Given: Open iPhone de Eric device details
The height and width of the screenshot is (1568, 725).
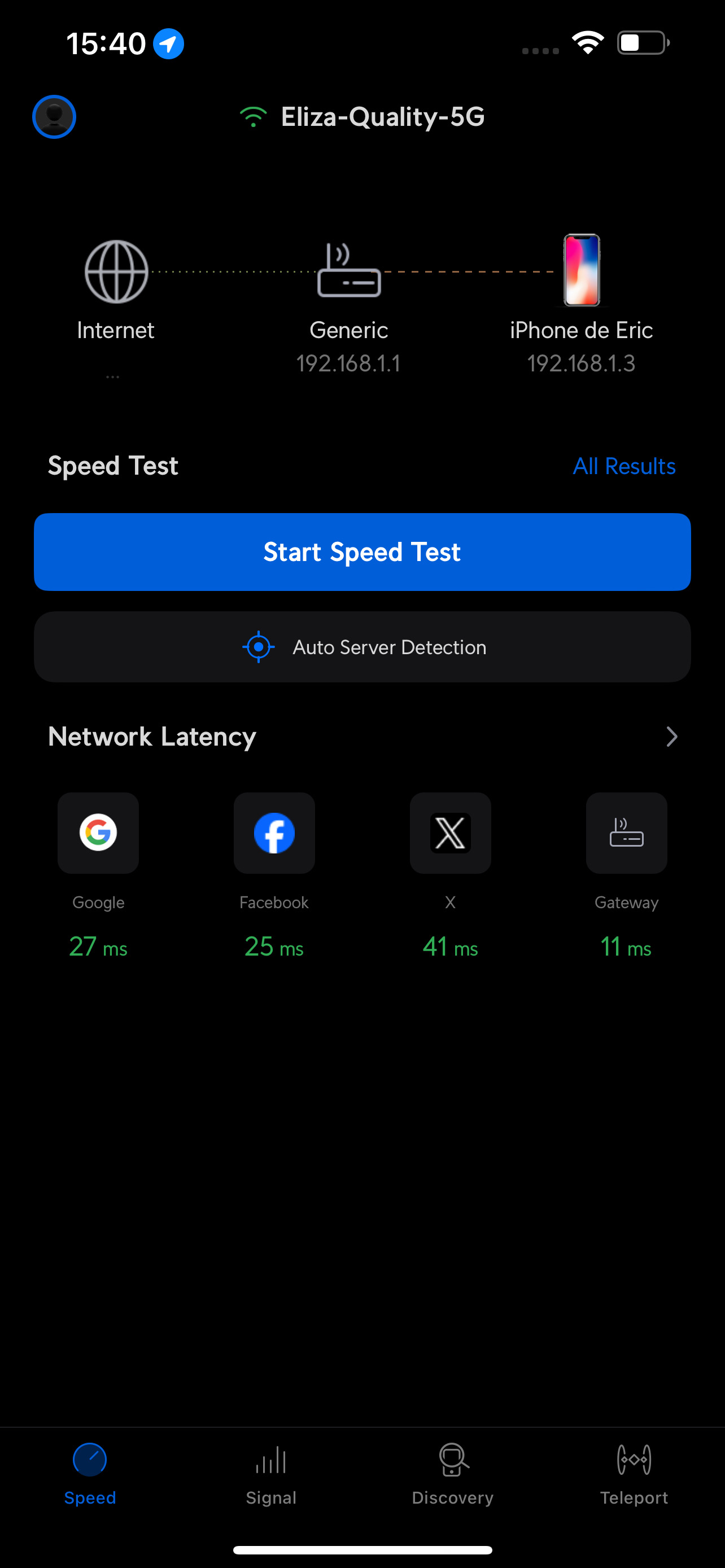Looking at the screenshot, I should click(582, 271).
